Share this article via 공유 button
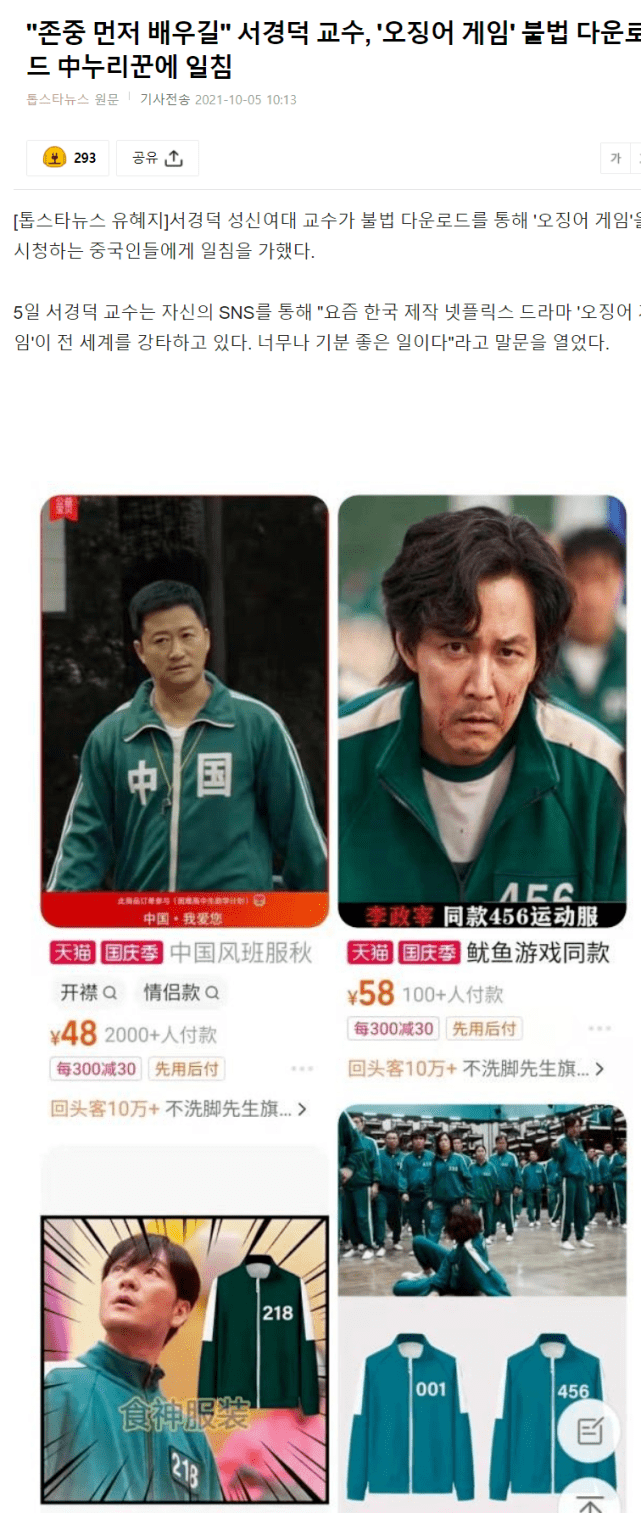The width and height of the screenshot is (641, 1513). [x=158, y=158]
